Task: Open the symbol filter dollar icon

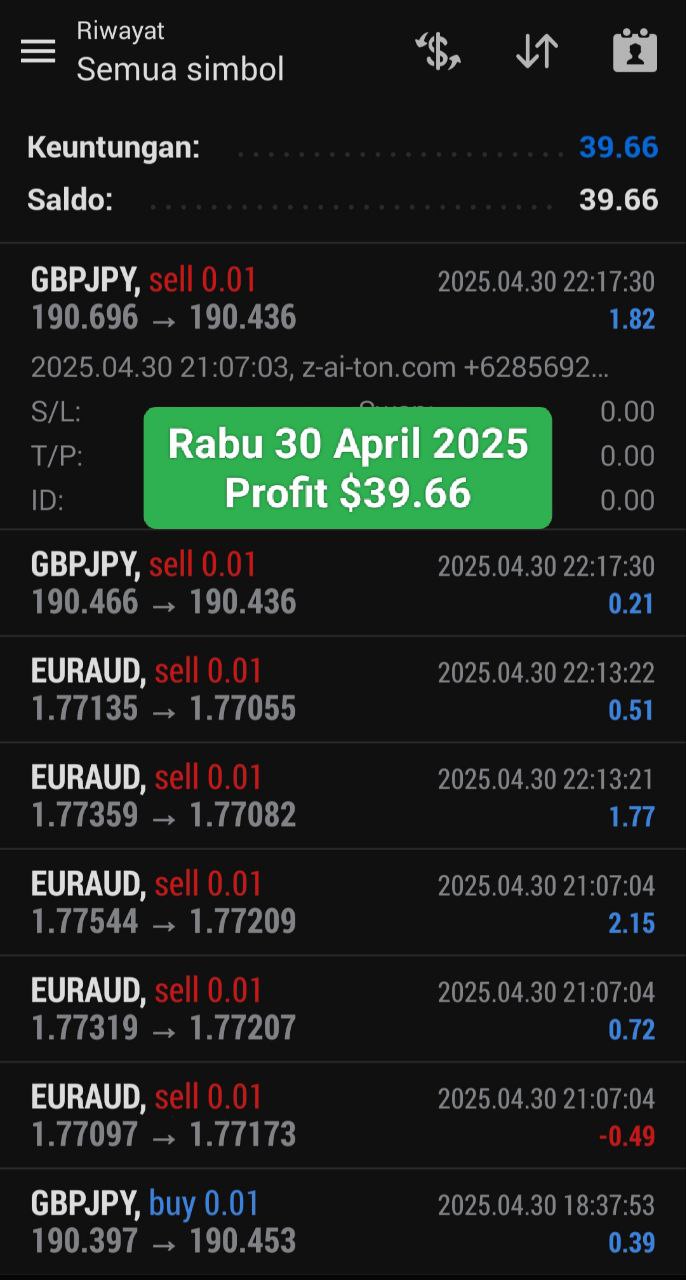Action: point(438,51)
